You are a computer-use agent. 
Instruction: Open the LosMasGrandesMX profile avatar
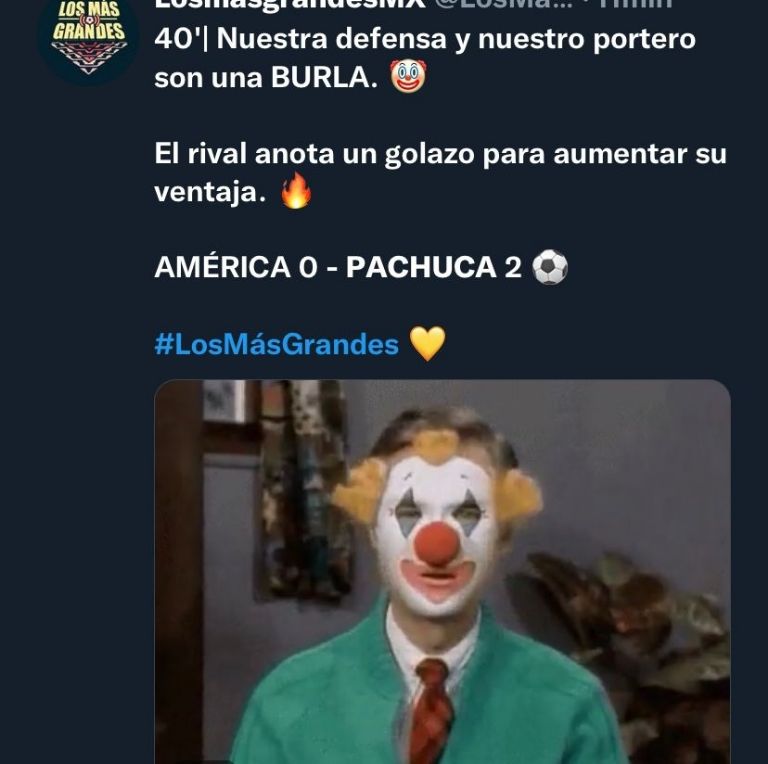tap(88, 36)
